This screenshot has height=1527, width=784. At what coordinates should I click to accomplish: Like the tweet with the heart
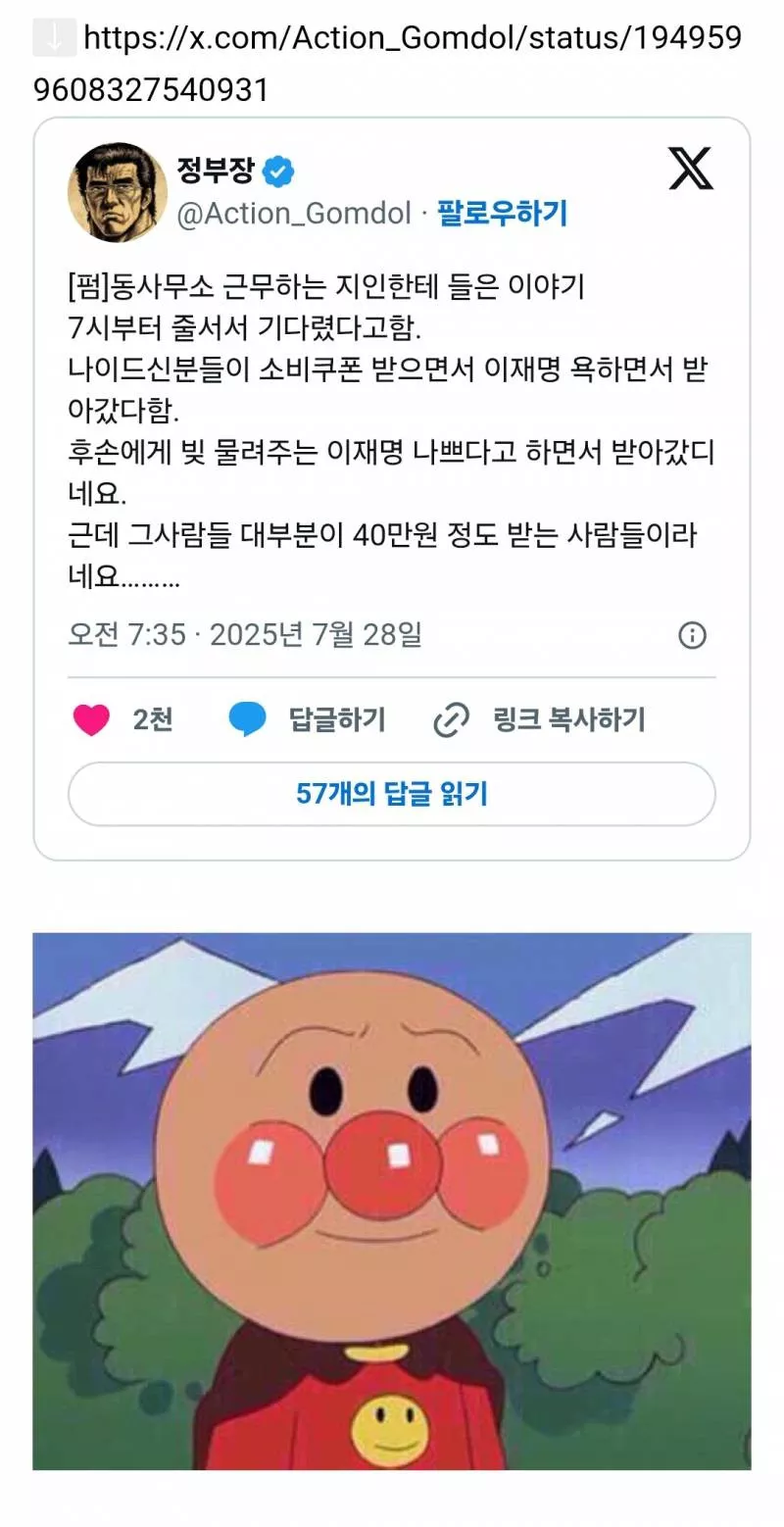click(92, 720)
